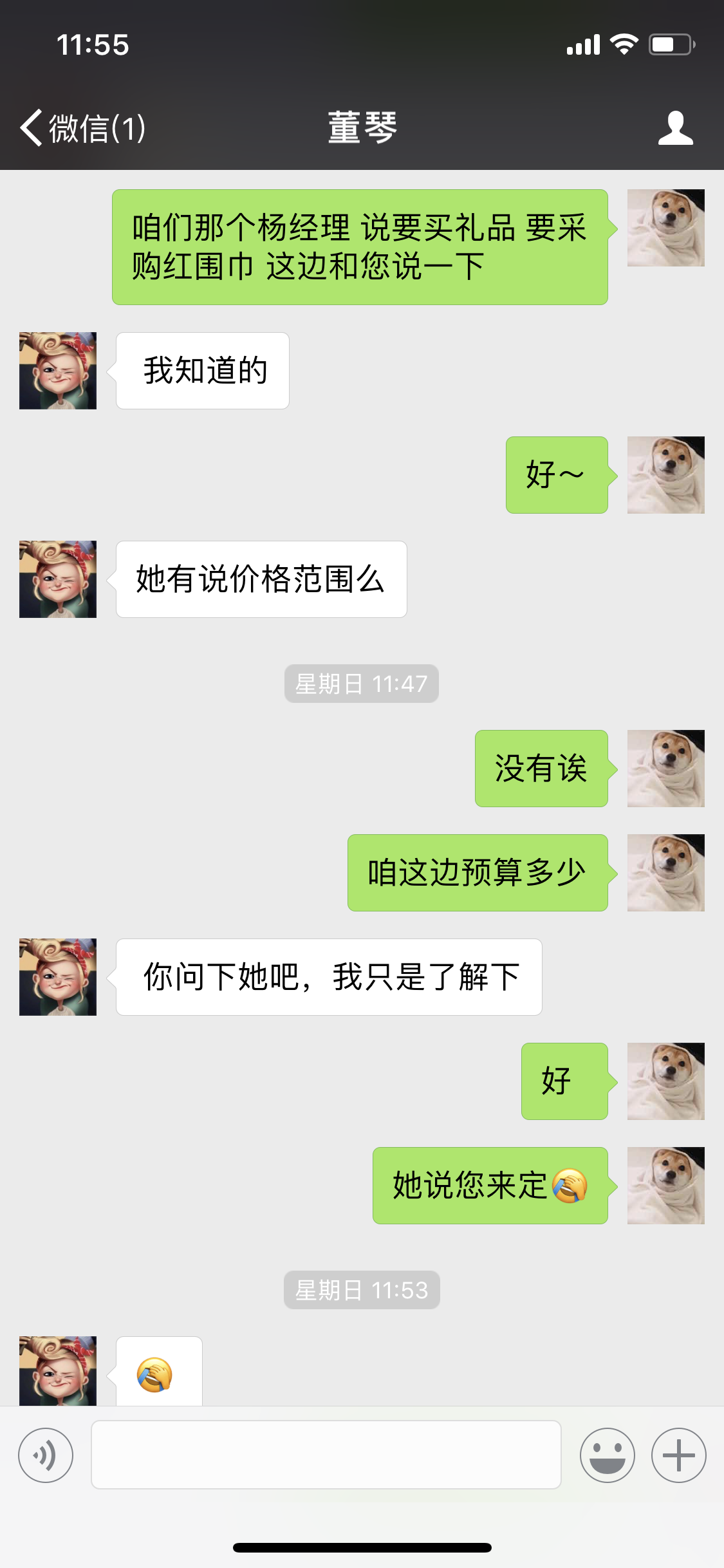Switch to voice message input
Viewport: 724px width, 1568px height.
(46, 1455)
